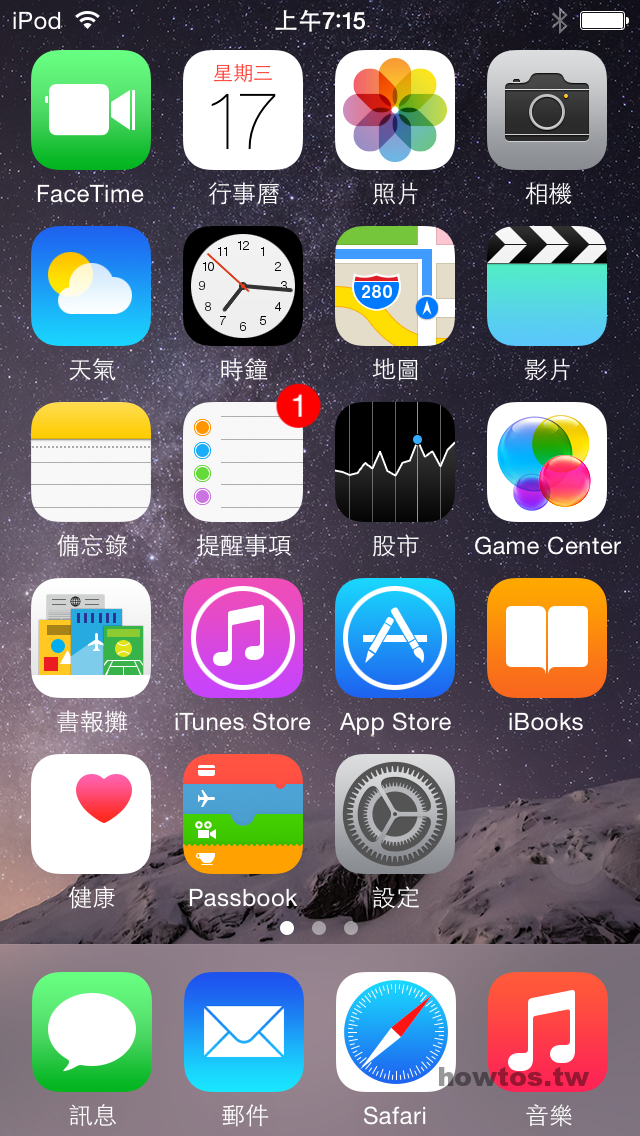Open Game Center

[x=547, y=462]
